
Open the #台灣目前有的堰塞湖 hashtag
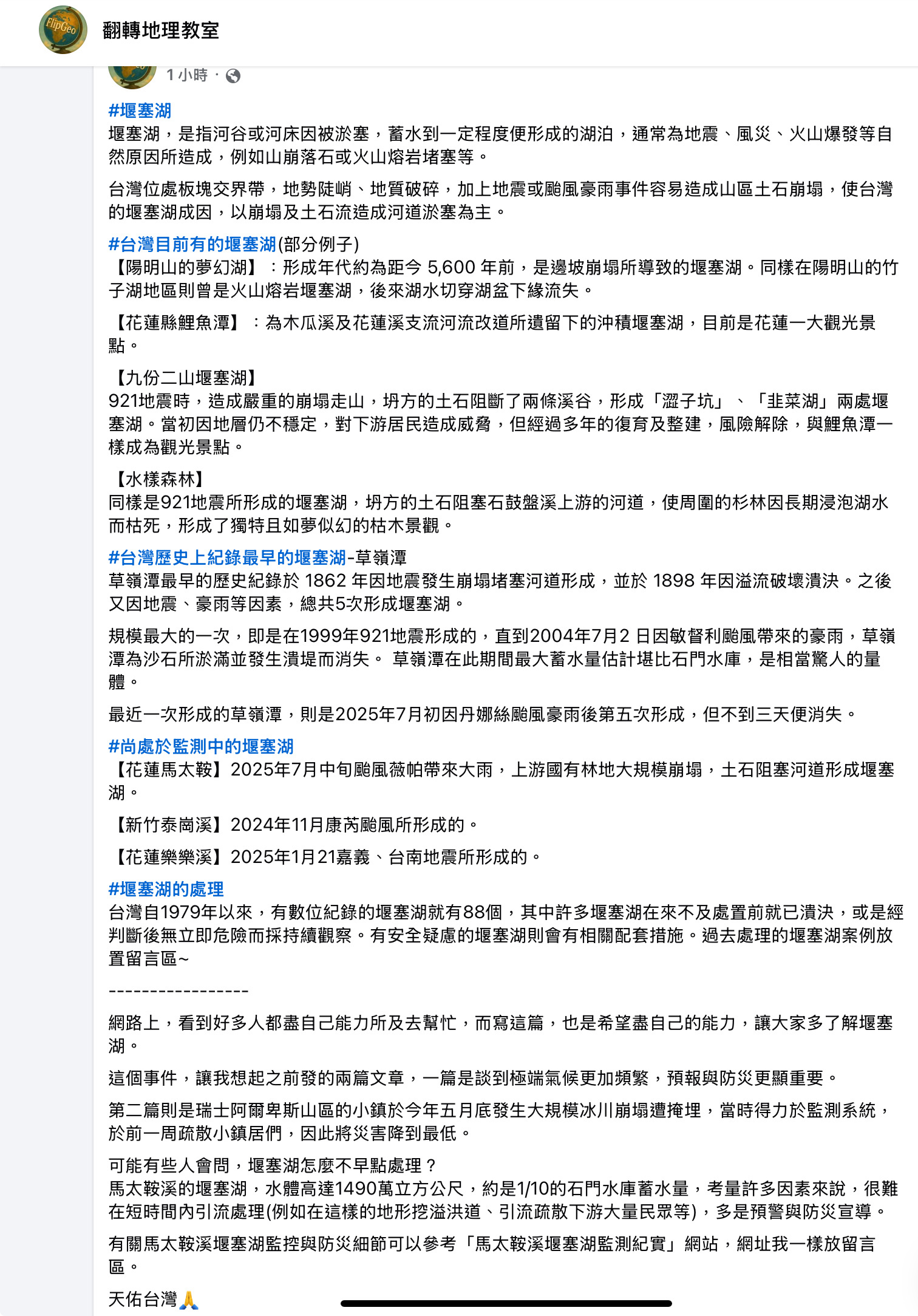pos(192,244)
